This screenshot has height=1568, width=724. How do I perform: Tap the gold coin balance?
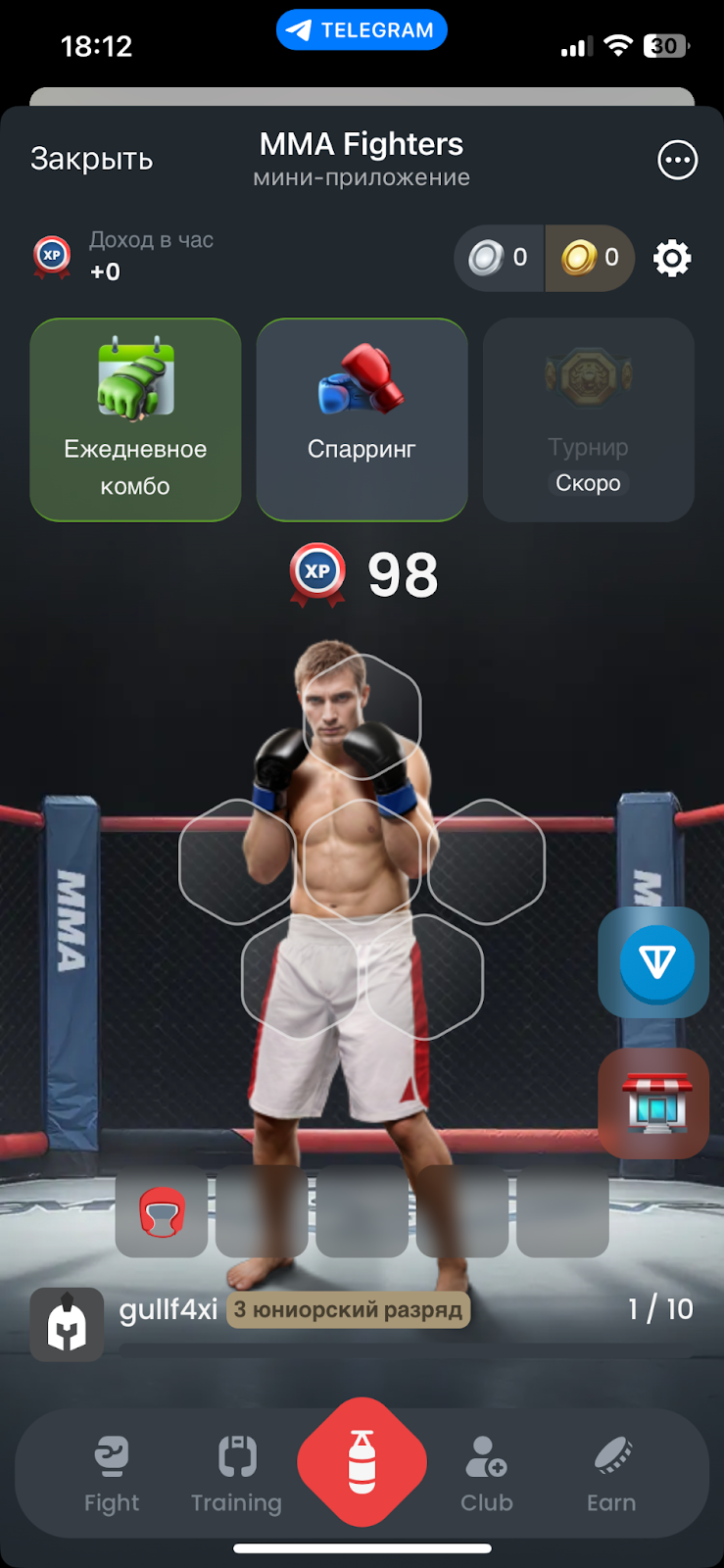(590, 258)
